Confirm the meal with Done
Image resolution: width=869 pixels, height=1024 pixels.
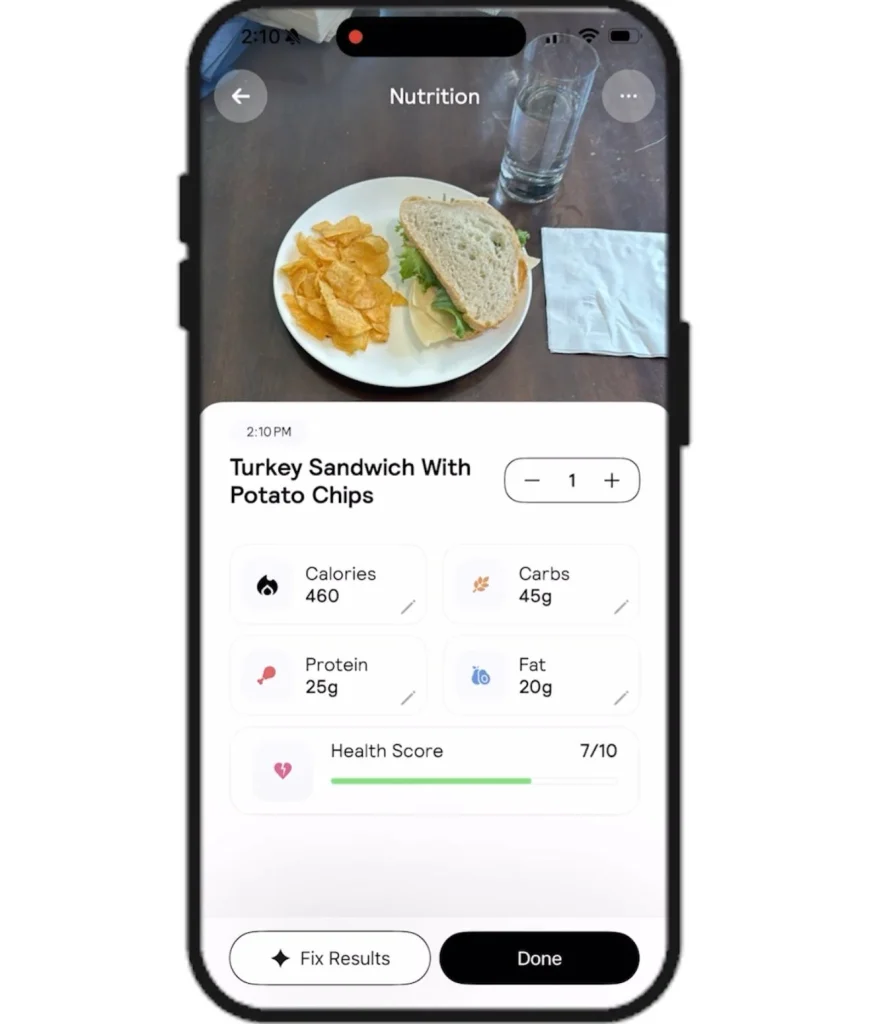point(539,958)
